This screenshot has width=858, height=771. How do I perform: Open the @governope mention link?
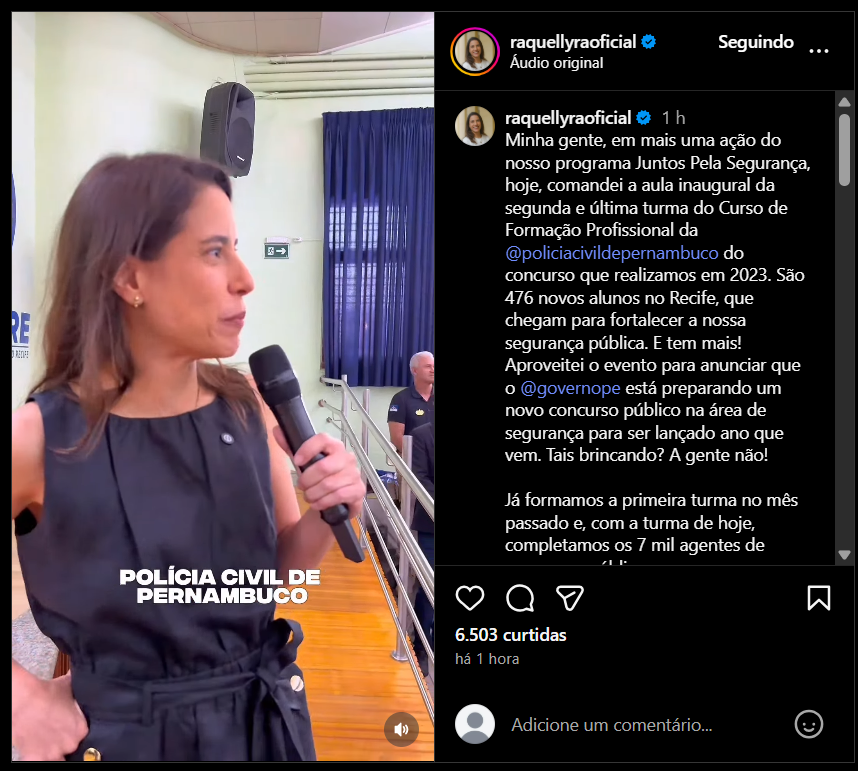[x=570, y=388]
